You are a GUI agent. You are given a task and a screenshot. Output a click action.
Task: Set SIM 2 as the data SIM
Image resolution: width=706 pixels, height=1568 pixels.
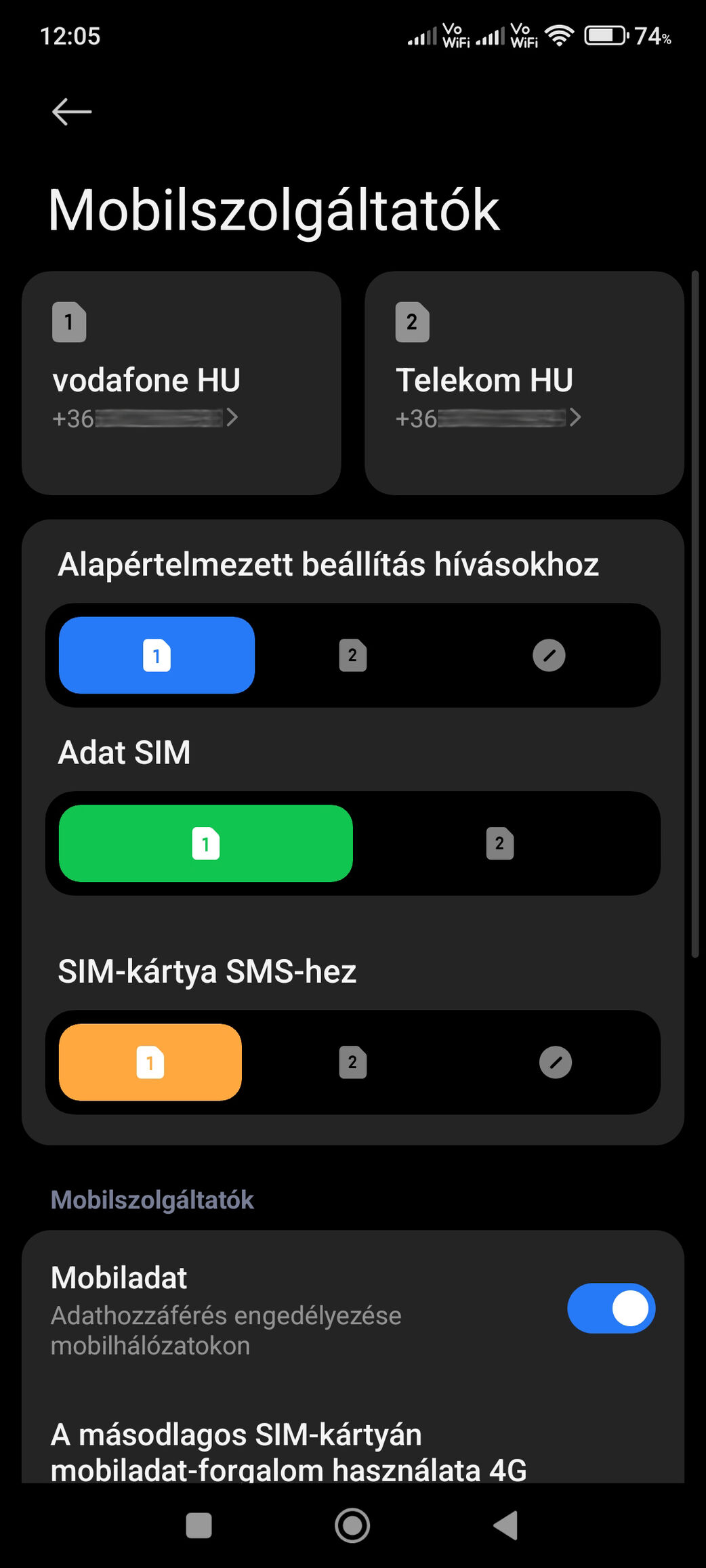click(499, 843)
